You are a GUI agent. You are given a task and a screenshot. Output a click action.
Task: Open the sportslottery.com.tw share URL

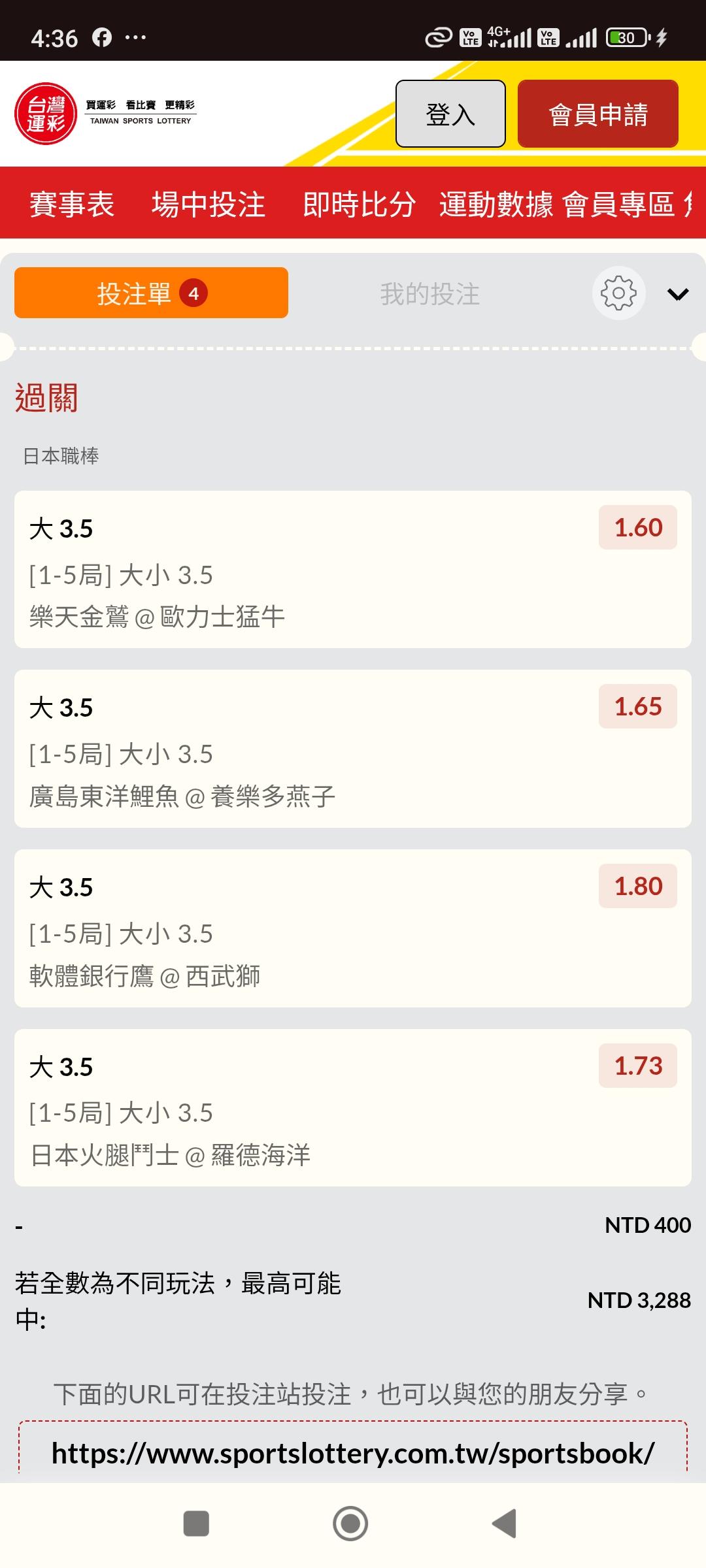coord(353,1453)
